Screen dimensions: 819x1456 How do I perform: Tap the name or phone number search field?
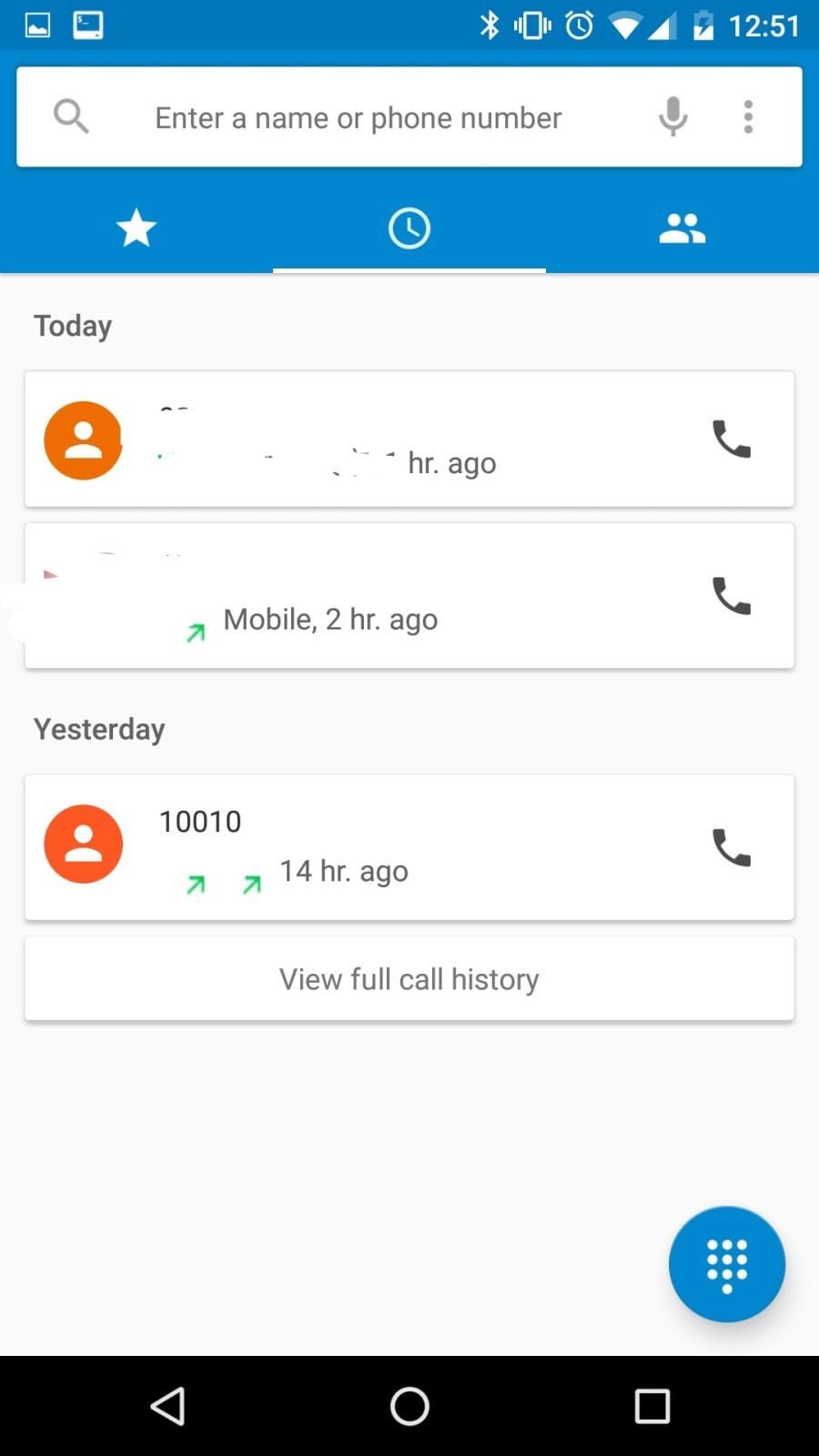(358, 117)
